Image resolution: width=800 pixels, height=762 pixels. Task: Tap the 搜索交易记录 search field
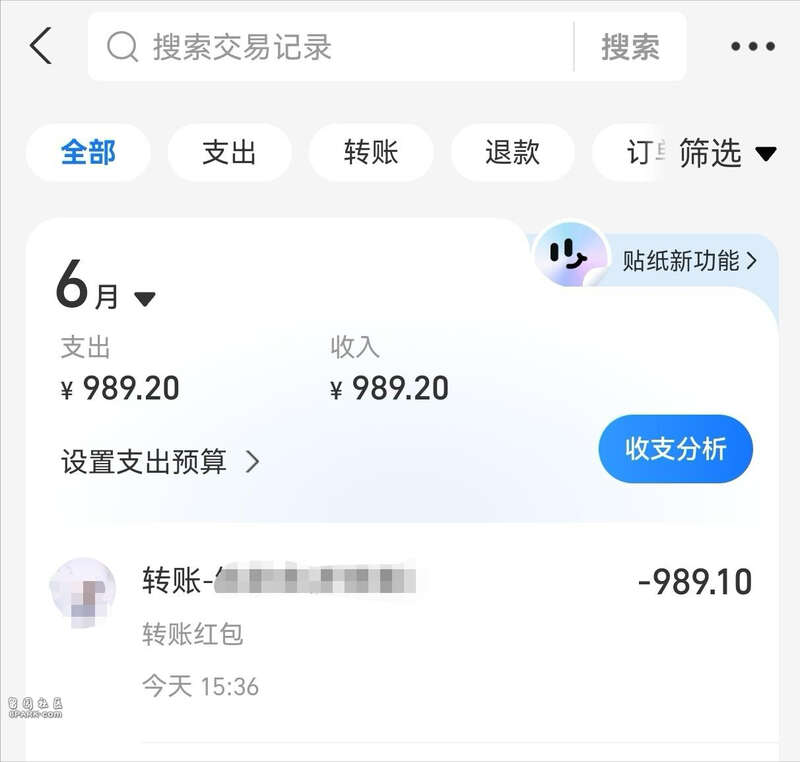(x=330, y=47)
